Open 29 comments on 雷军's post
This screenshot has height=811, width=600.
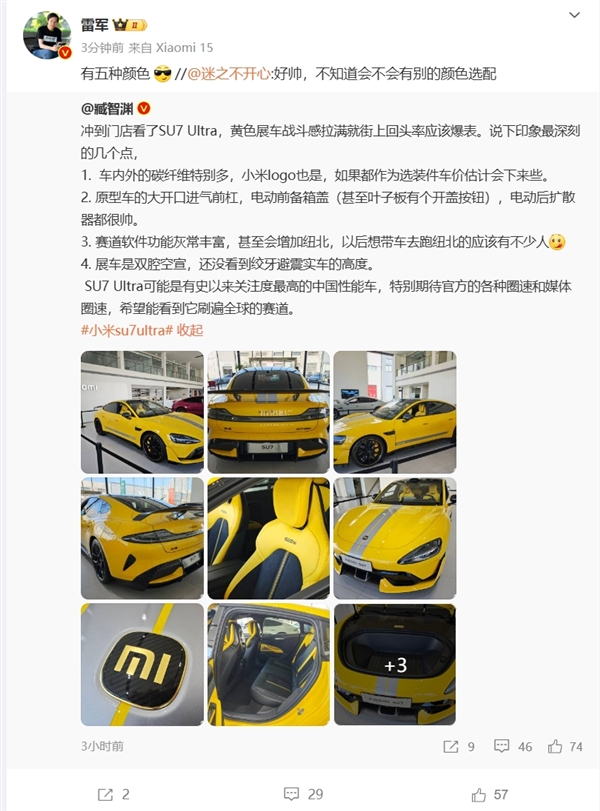pos(304,794)
